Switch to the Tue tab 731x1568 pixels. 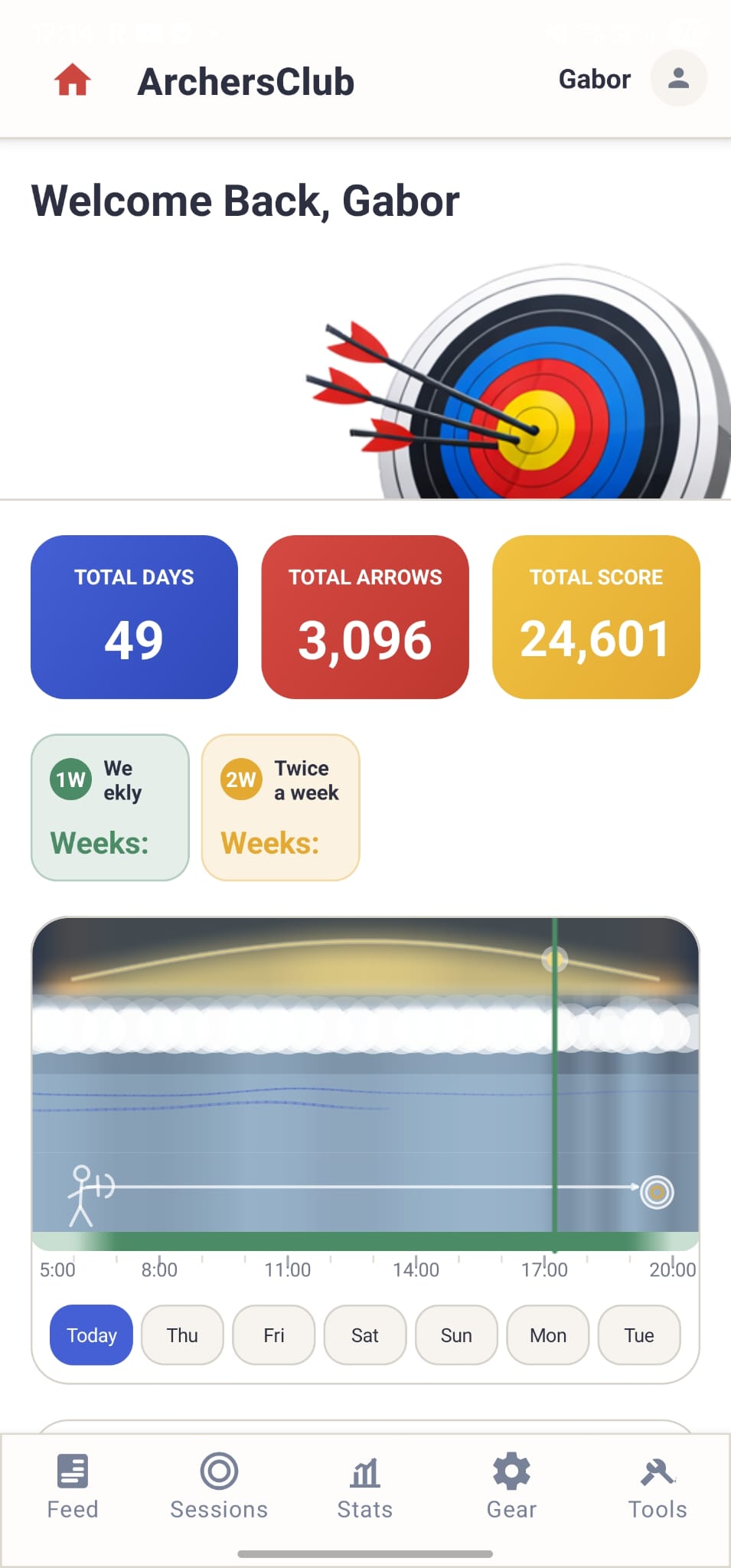pos(638,1334)
